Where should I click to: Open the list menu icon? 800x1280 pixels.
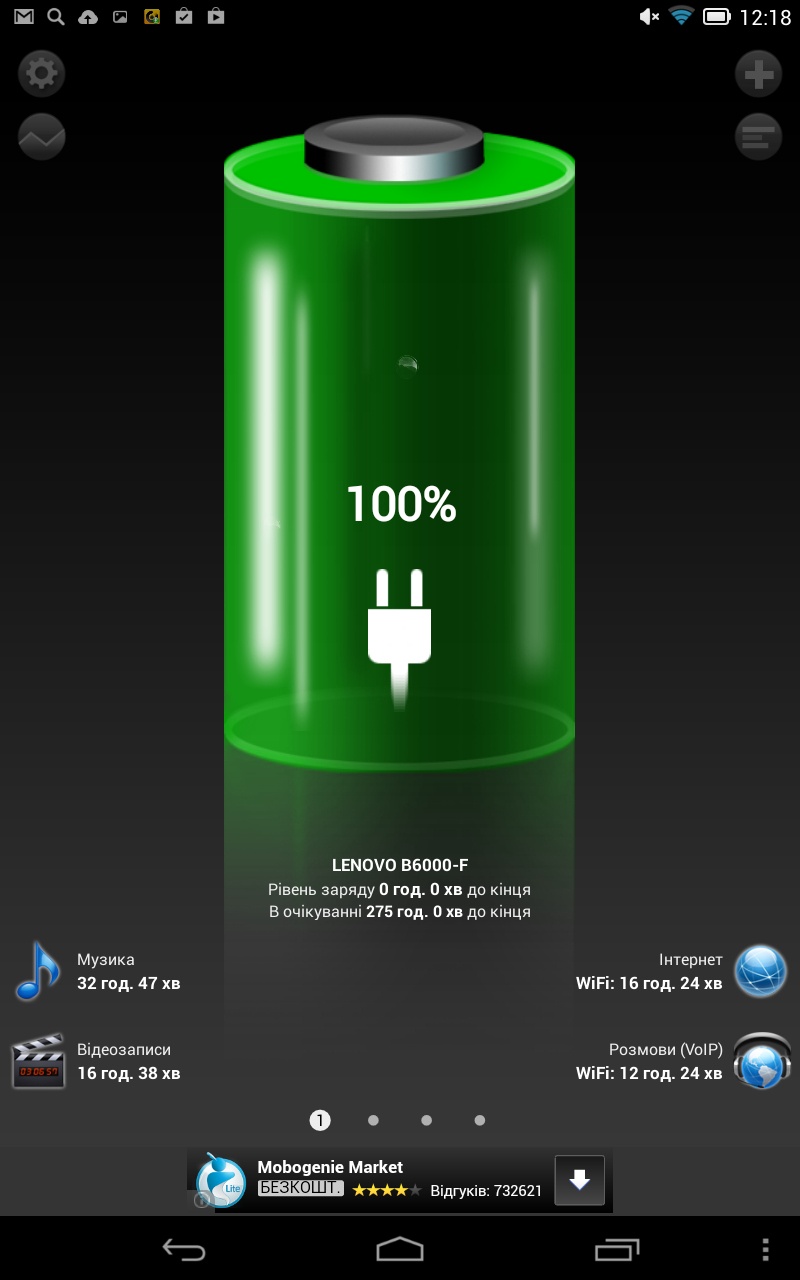click(758, 137)
